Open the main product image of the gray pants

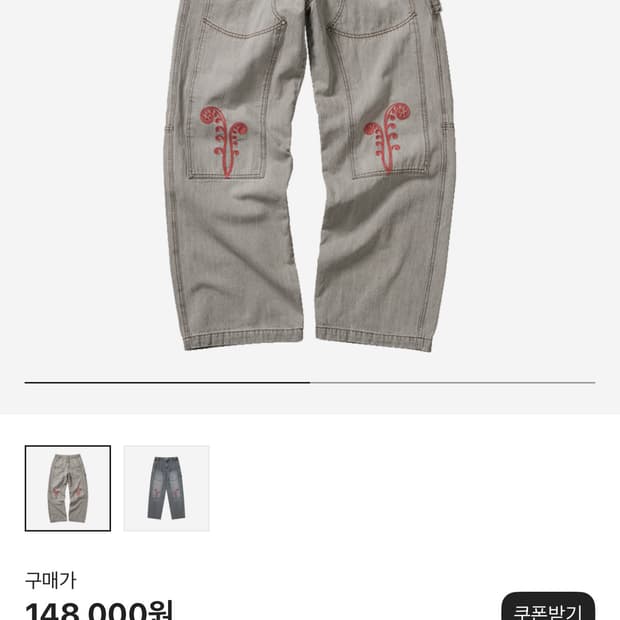(310, 180)
